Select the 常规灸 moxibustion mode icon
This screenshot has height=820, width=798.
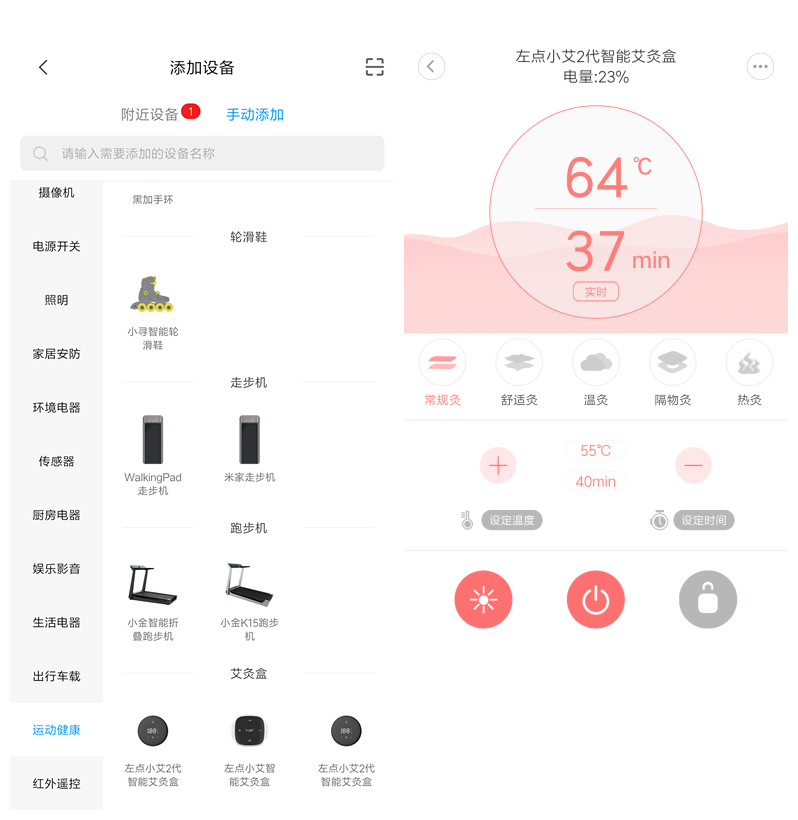pos(442,362)
